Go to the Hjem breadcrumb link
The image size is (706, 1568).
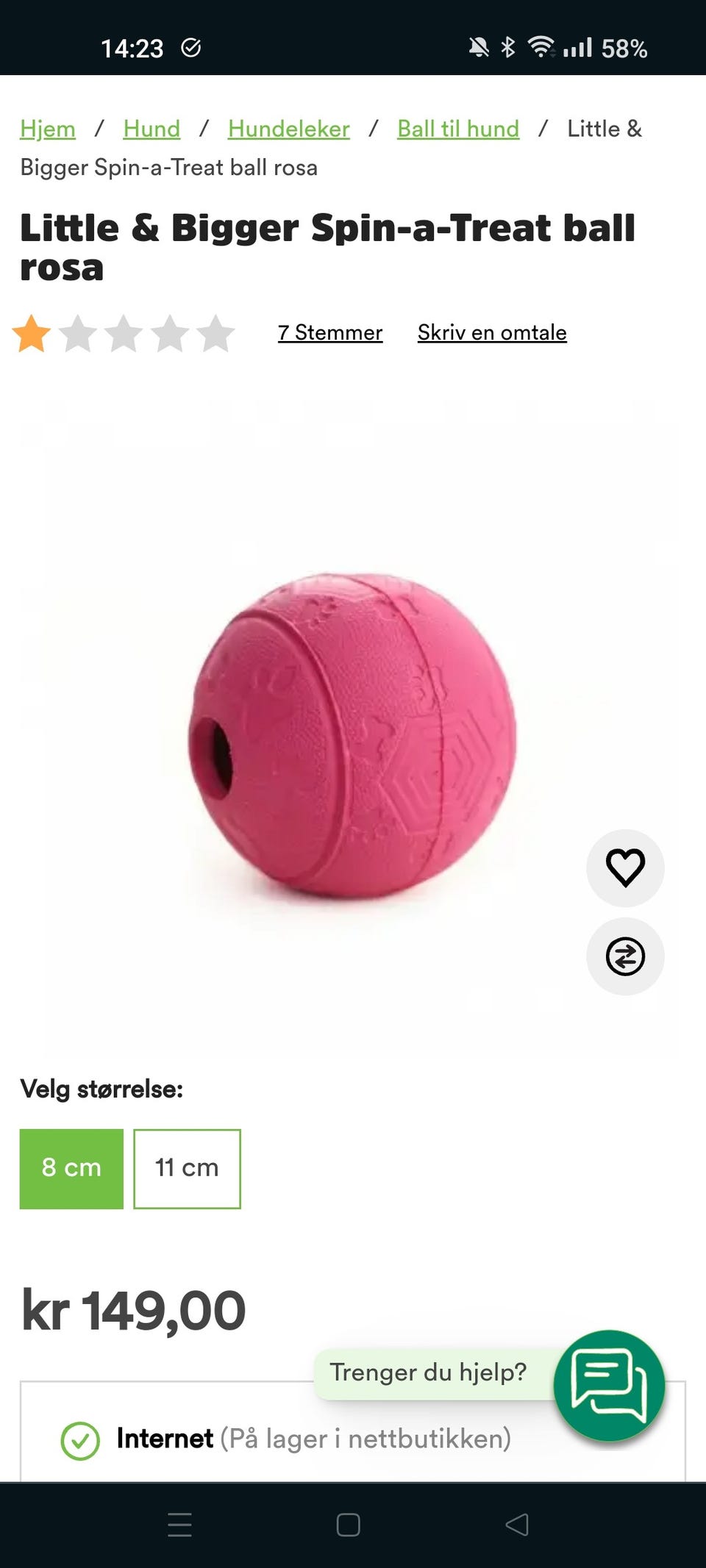(x=48, y=129)
